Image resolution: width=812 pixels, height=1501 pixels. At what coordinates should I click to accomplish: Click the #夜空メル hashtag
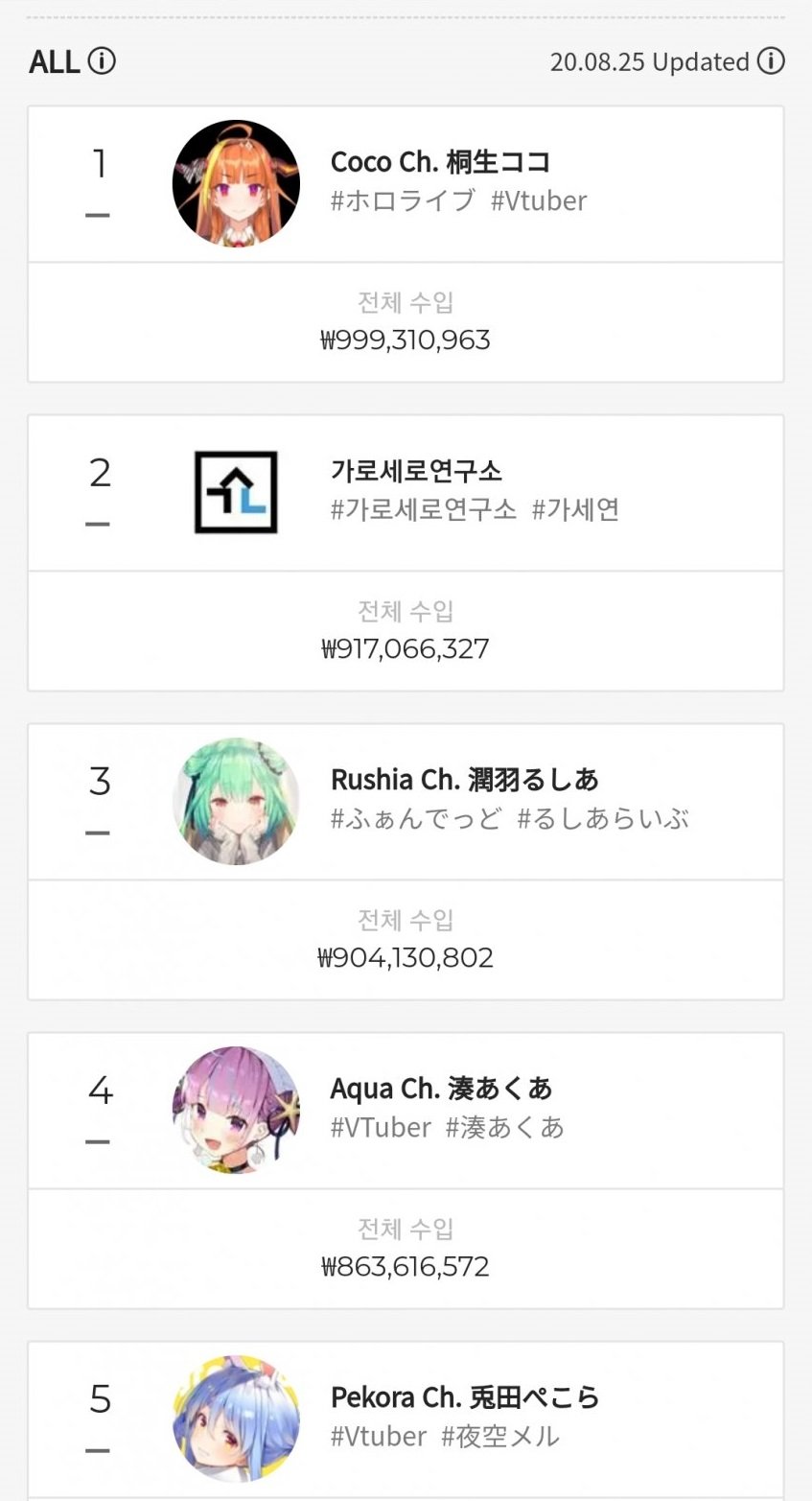coord(498,1437)
